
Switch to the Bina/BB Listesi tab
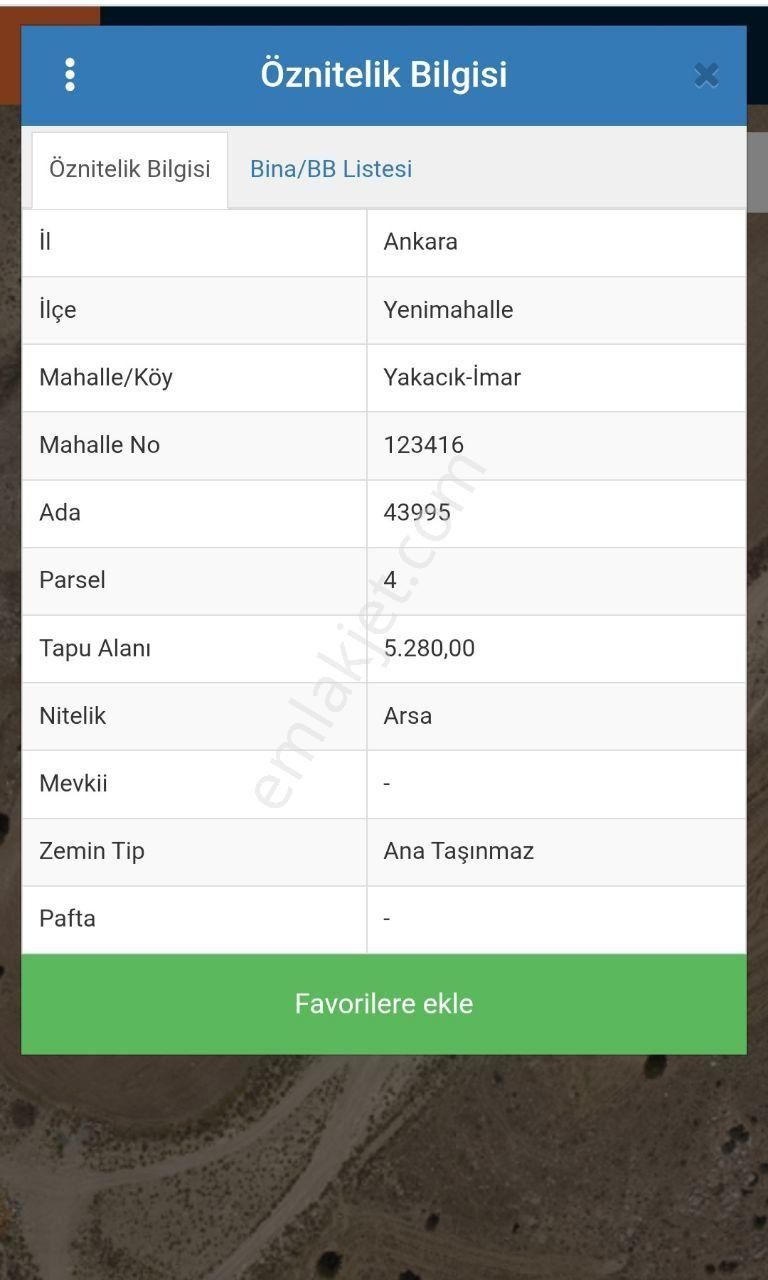(x=330, y=168)
